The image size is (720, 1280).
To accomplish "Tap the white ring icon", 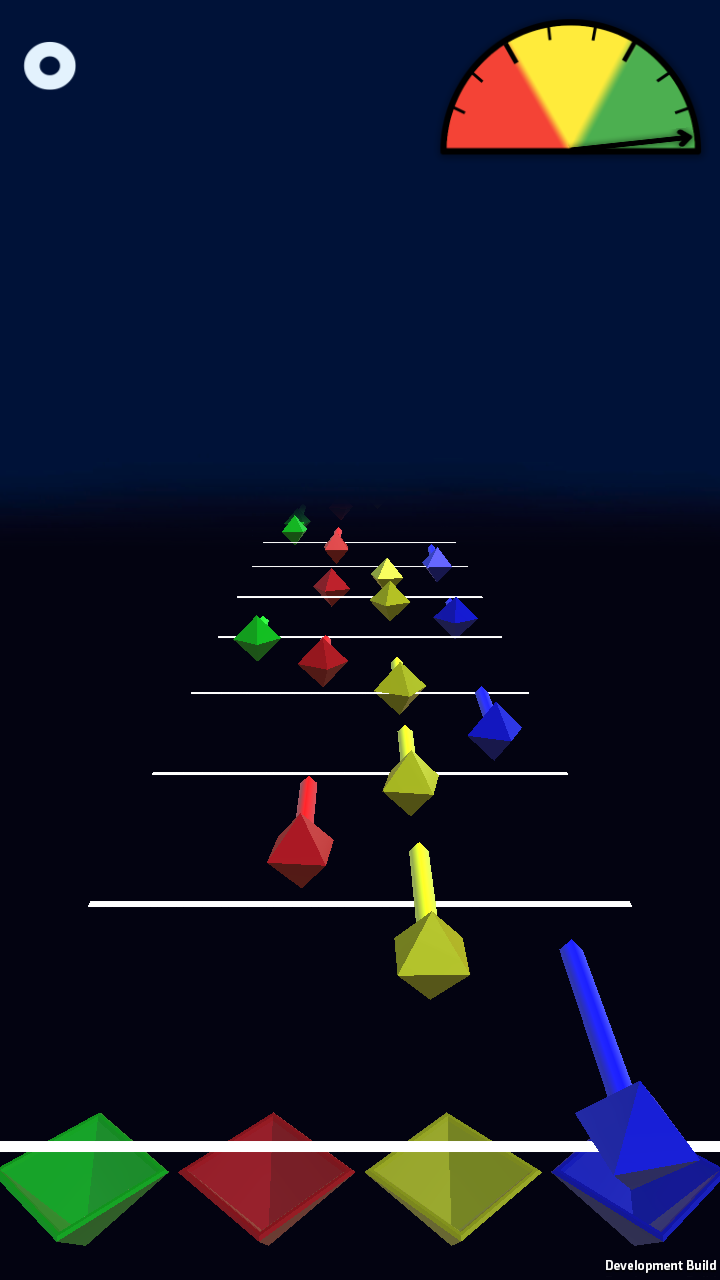I will 50,66.
